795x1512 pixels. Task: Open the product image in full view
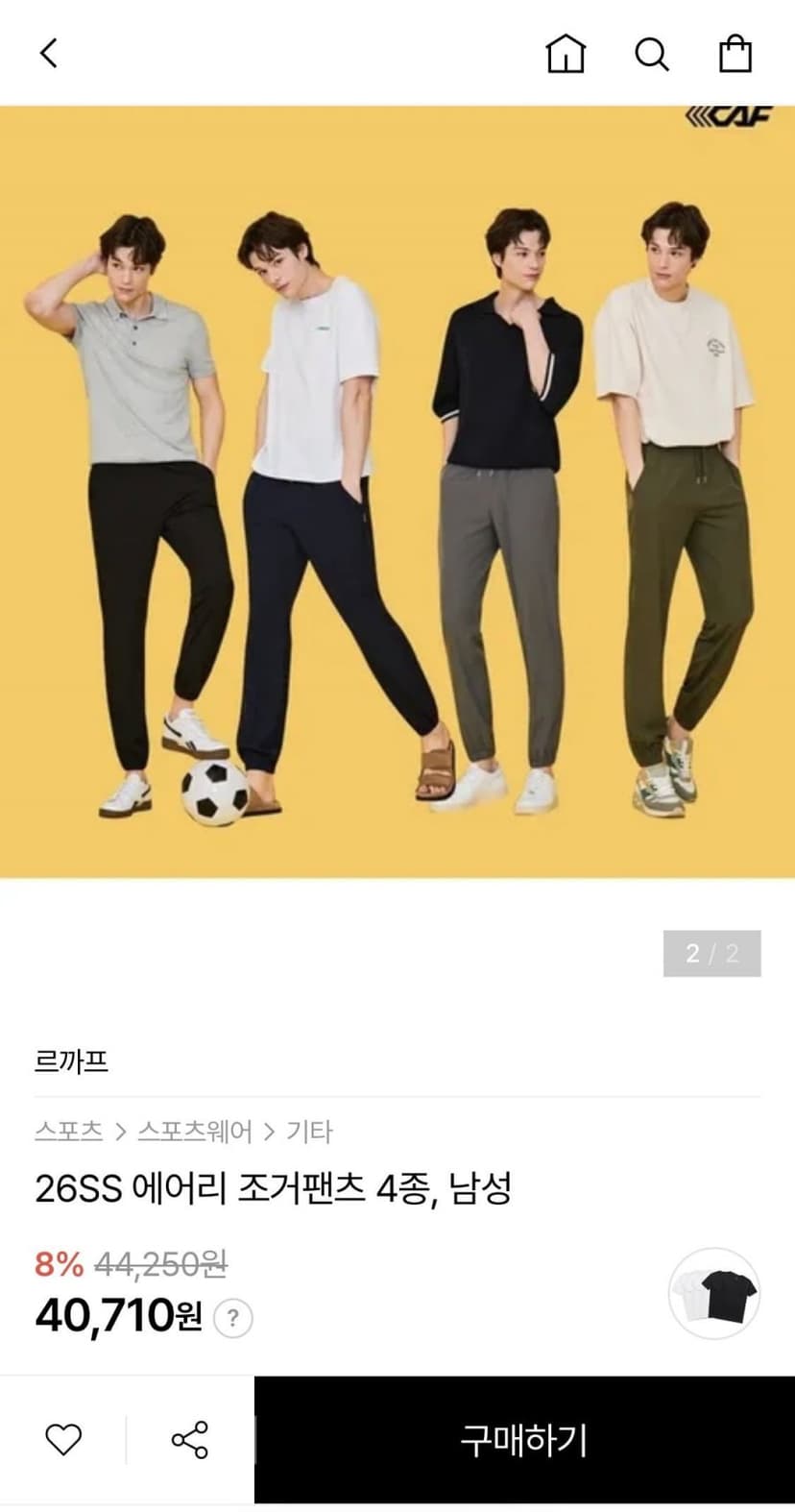[x=397, y=492]
